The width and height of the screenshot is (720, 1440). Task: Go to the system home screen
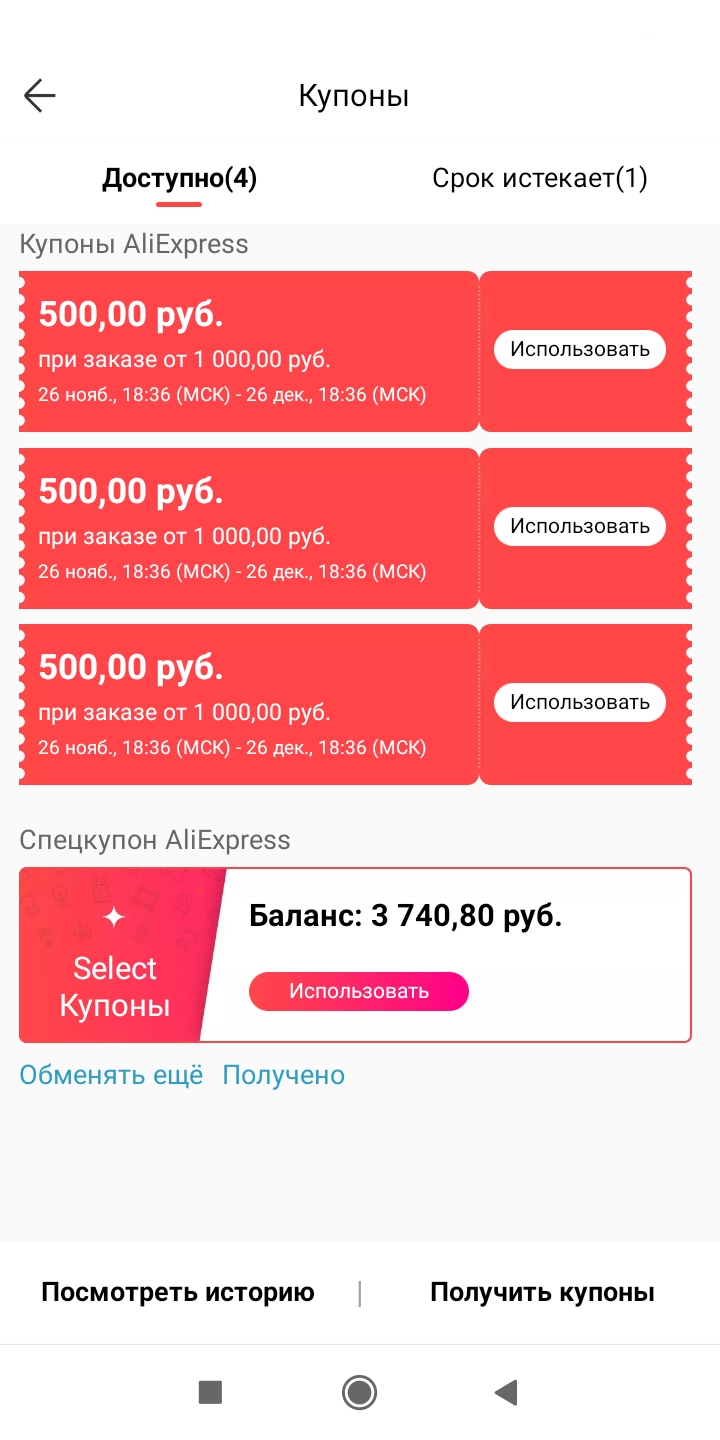click(359, 1392)
